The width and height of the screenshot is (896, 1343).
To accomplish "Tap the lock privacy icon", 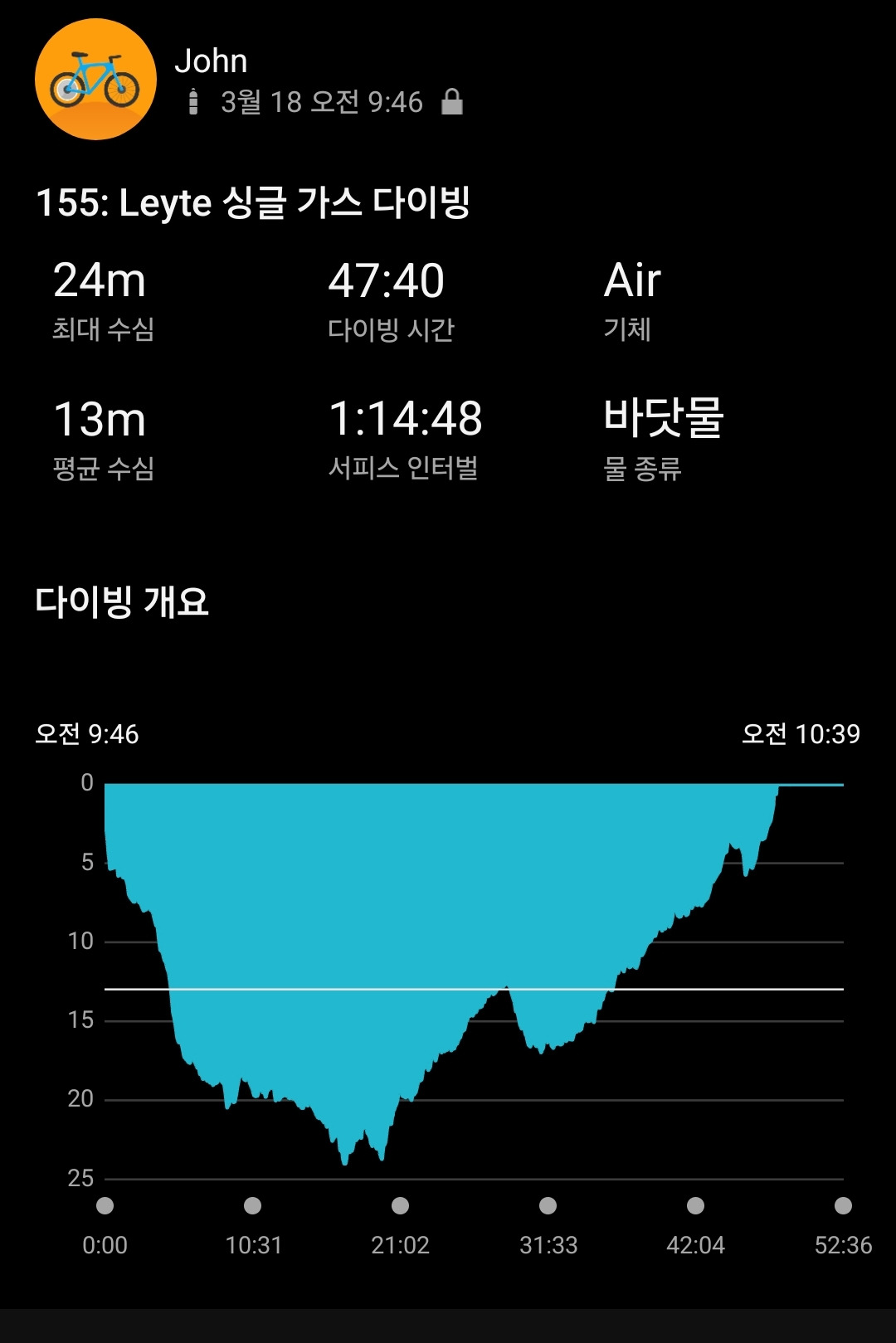I will coord(451,102).
